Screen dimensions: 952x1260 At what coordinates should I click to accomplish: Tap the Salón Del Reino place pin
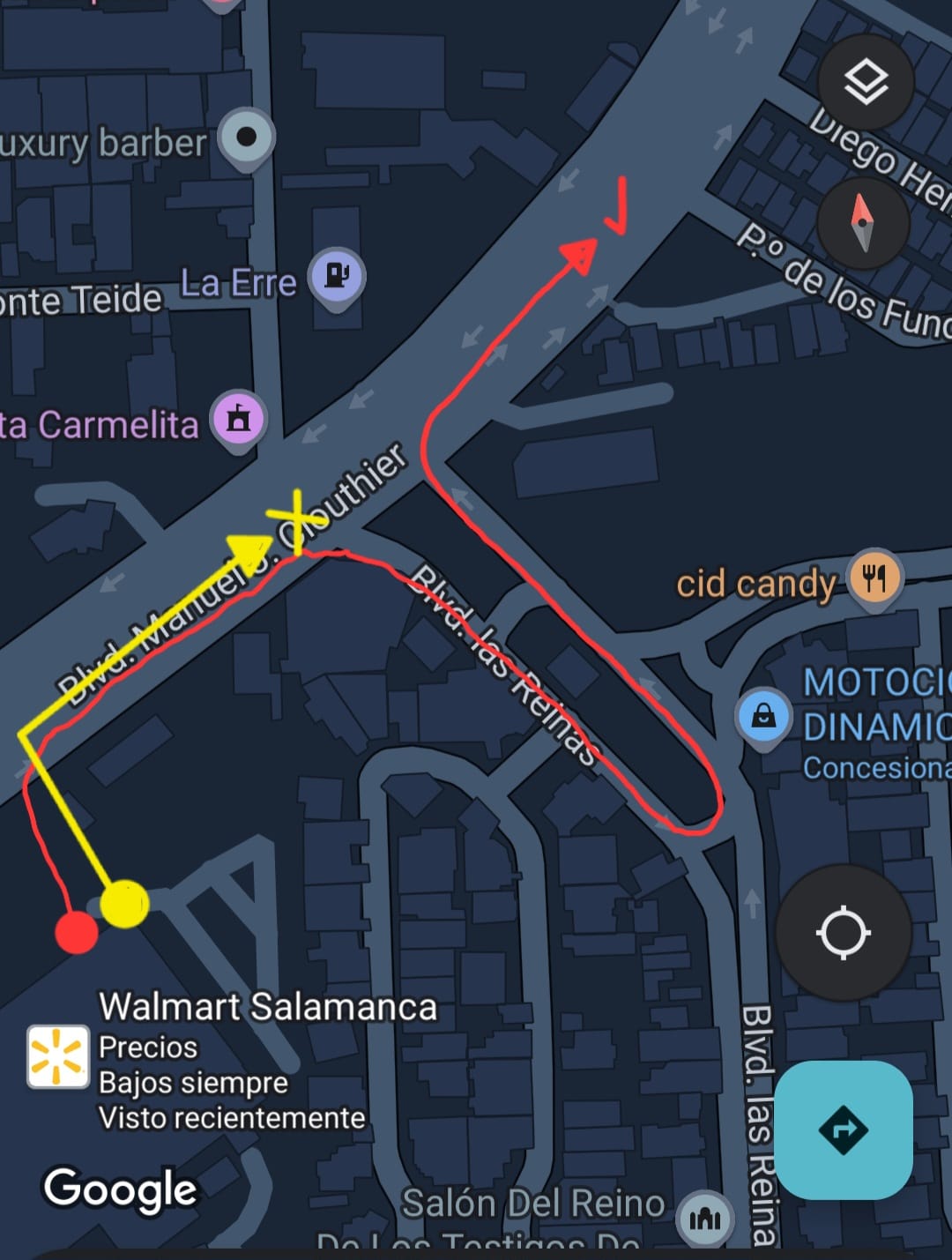click(x=704, y=1218)
